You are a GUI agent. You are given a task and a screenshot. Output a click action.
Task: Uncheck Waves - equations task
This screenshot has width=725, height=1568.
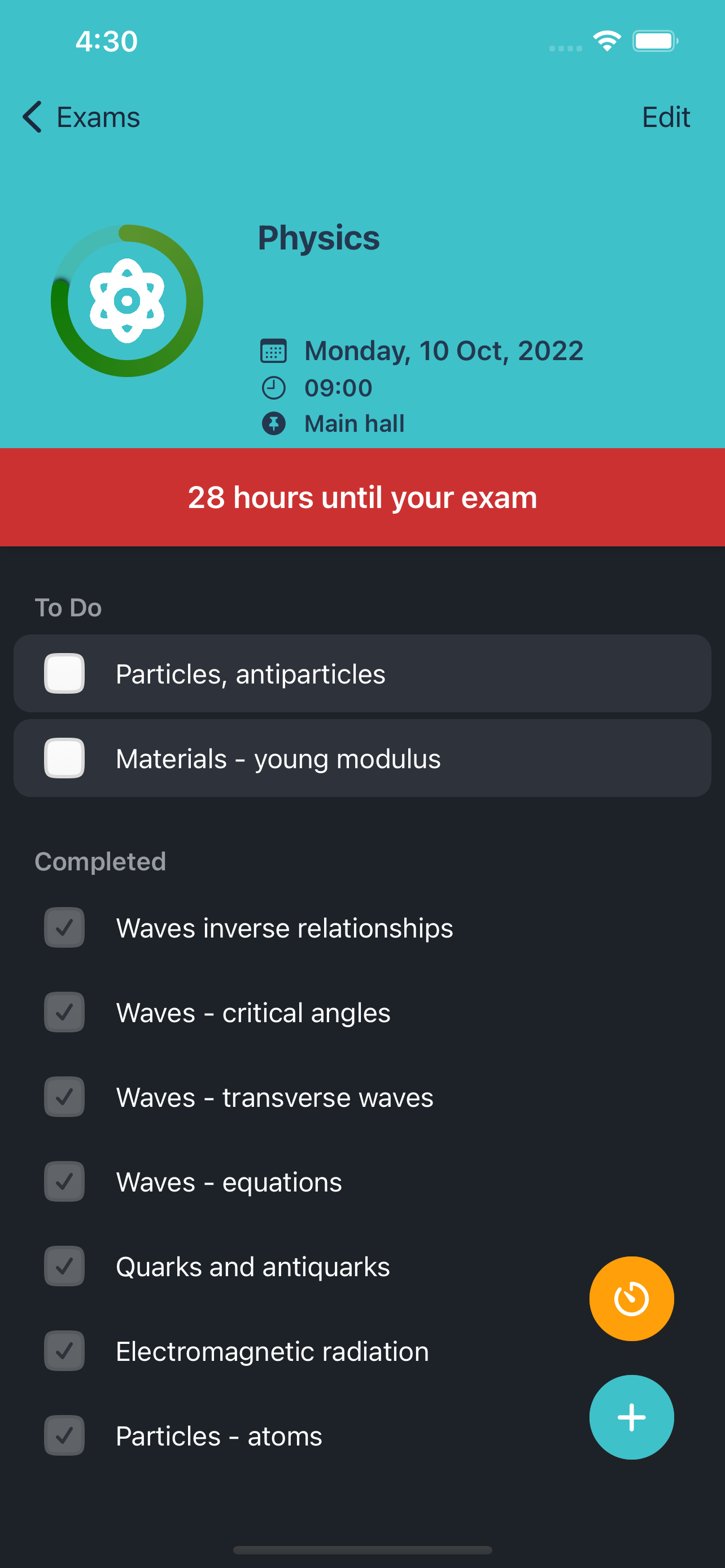click(x=64, y=1181)
